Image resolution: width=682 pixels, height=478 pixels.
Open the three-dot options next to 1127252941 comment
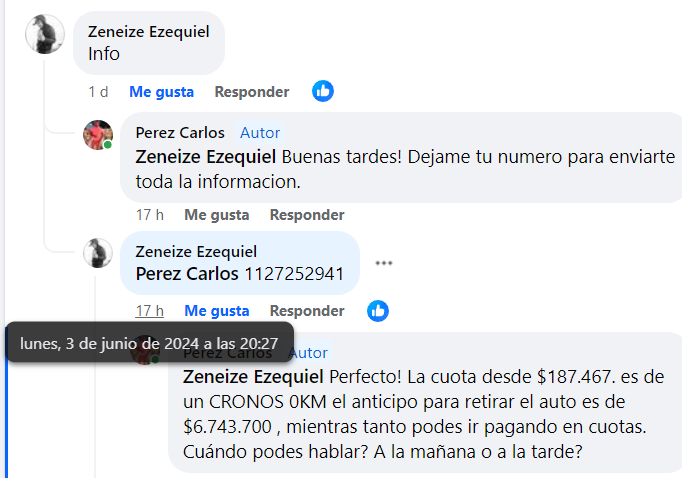[384, 263]
